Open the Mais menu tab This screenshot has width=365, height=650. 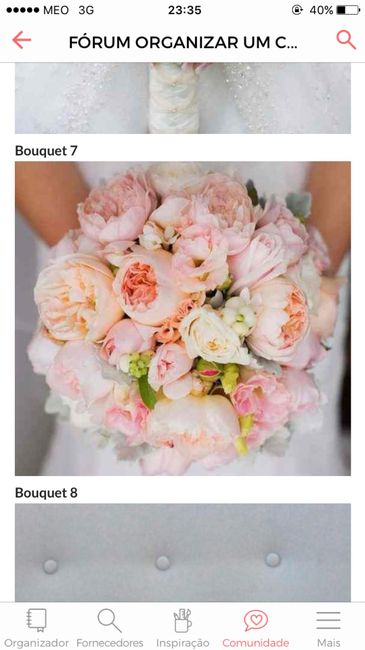coord(328,628)
